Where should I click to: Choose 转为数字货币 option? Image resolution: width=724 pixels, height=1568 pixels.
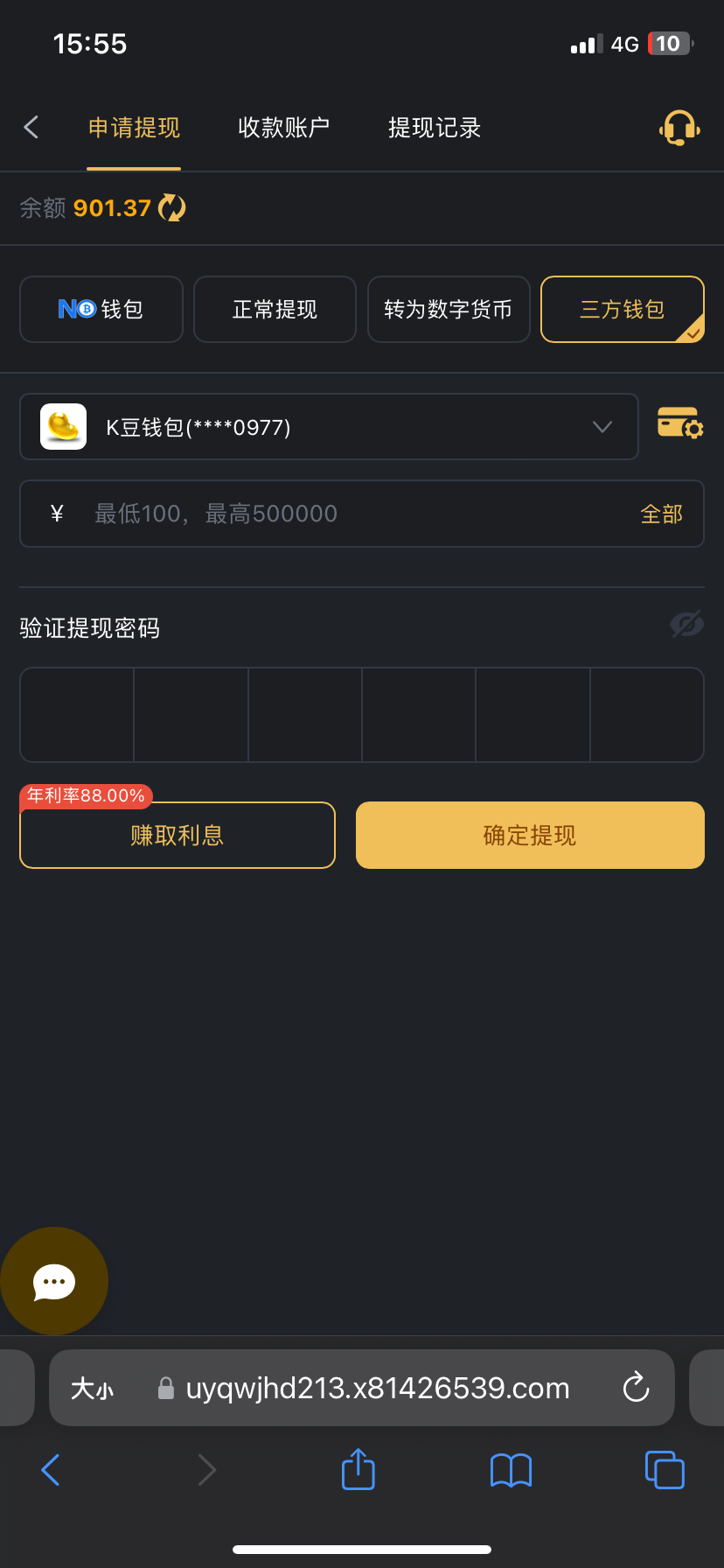pyautogui.click(x=449, y=309)
